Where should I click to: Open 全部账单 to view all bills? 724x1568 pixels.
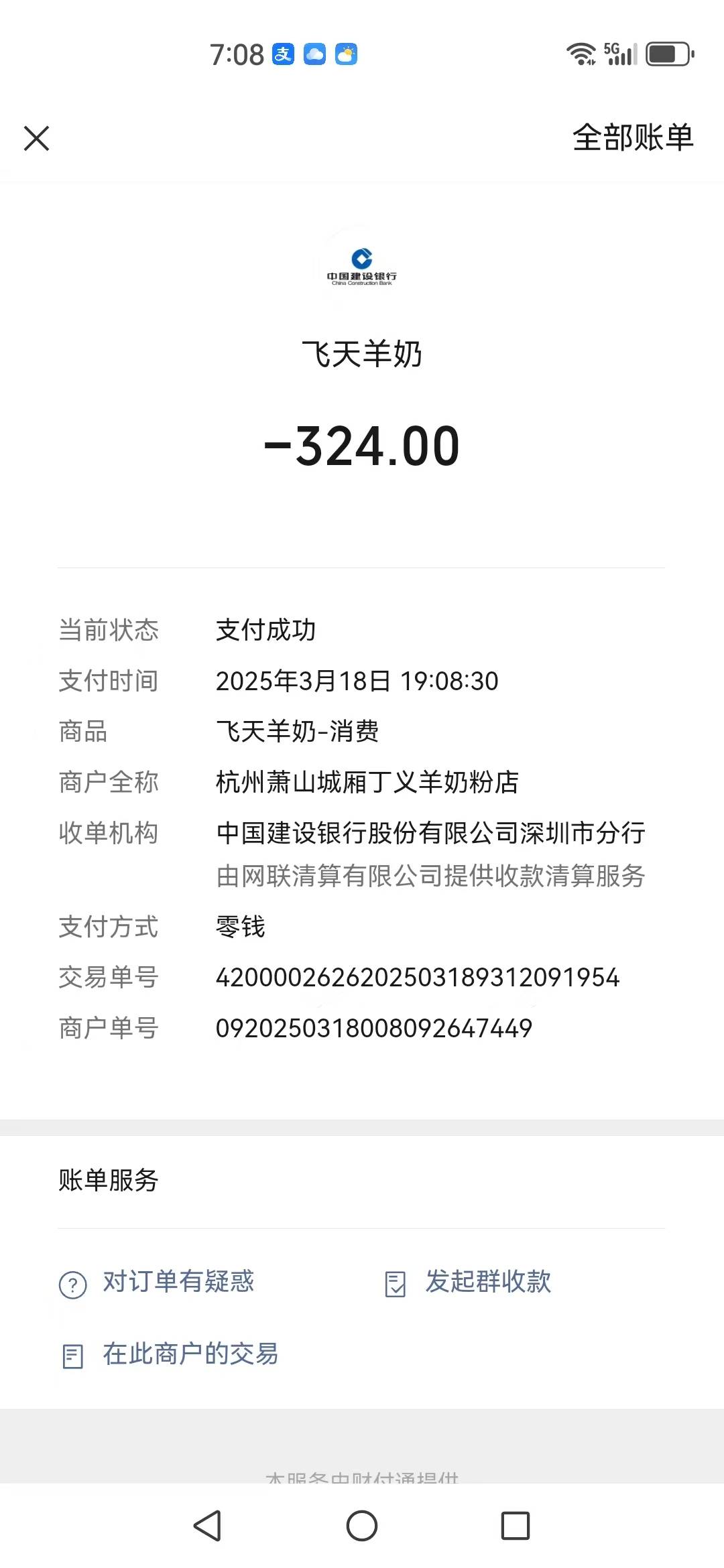pyautogui.click(x=632, y=138)
